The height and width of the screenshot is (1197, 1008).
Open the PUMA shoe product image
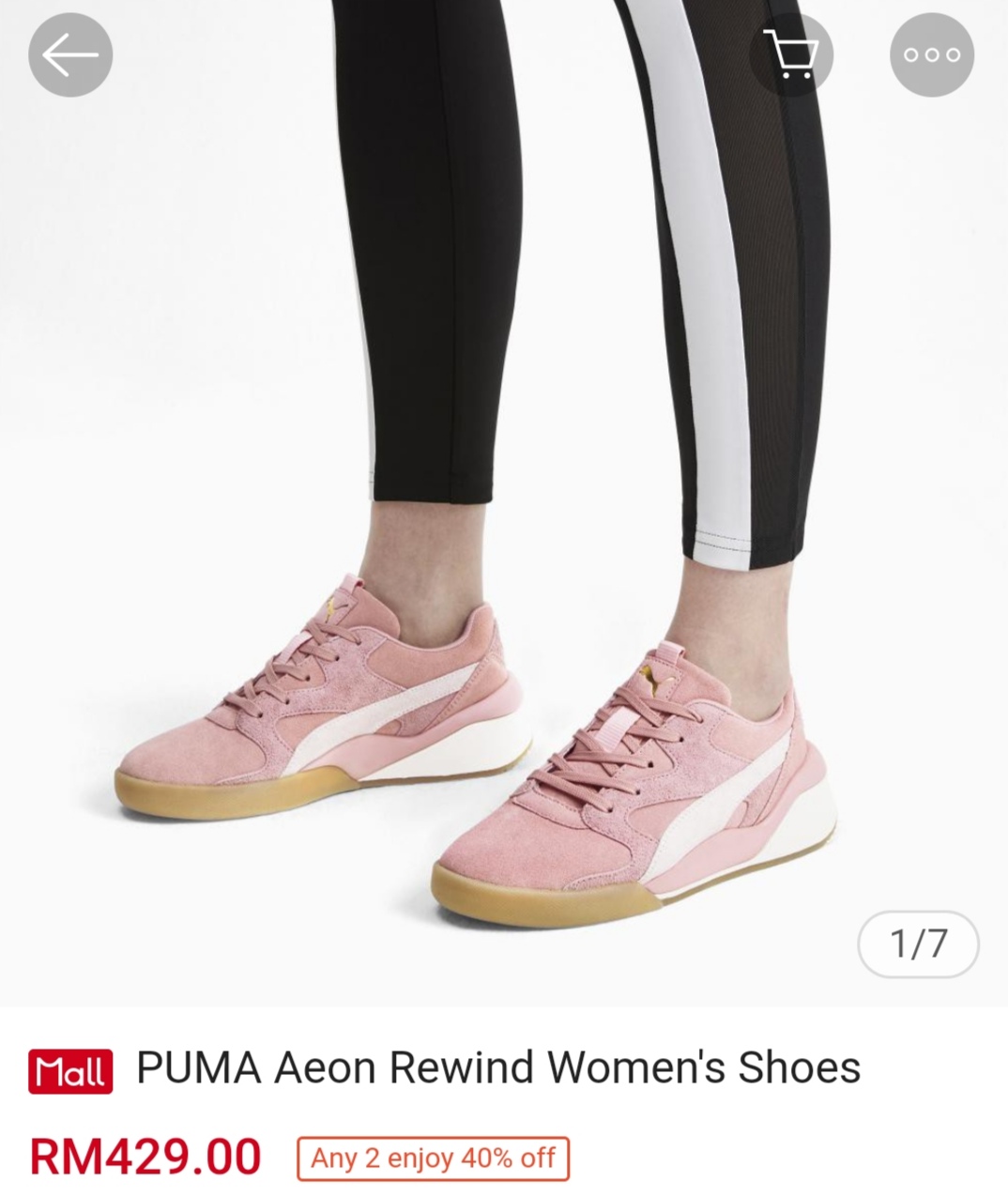504,563
